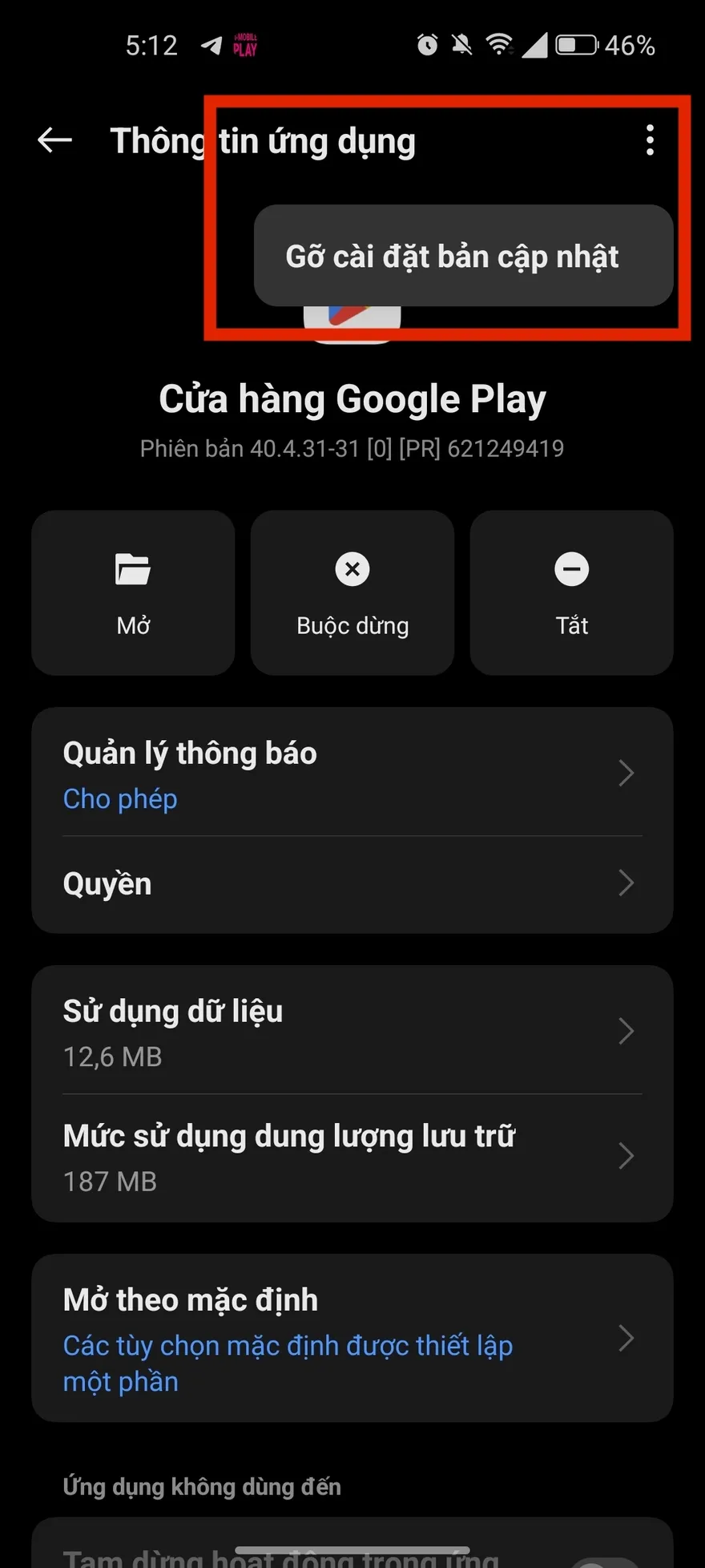
Task: Tap the mobile signal strength indicator
Action: [535, 46]
